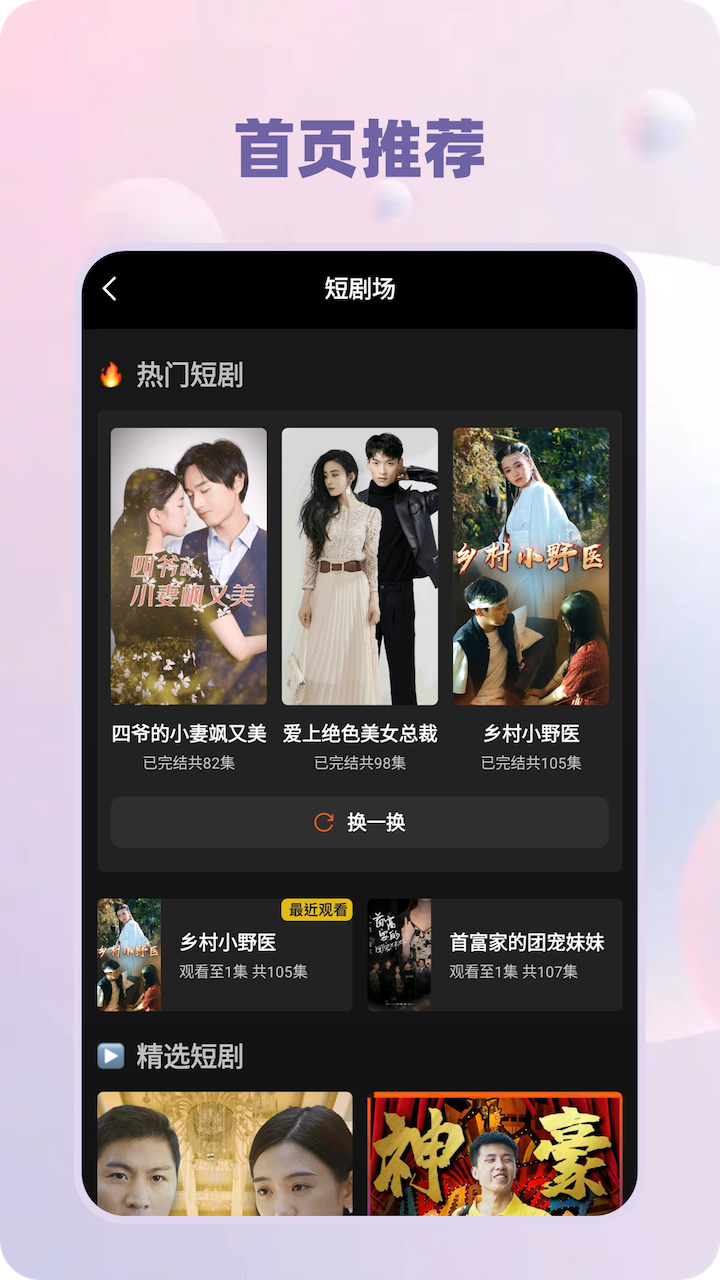Click the orange refresh icon in 换一换 button
This screenshot has width=720, height=1280.
point(320,822)
